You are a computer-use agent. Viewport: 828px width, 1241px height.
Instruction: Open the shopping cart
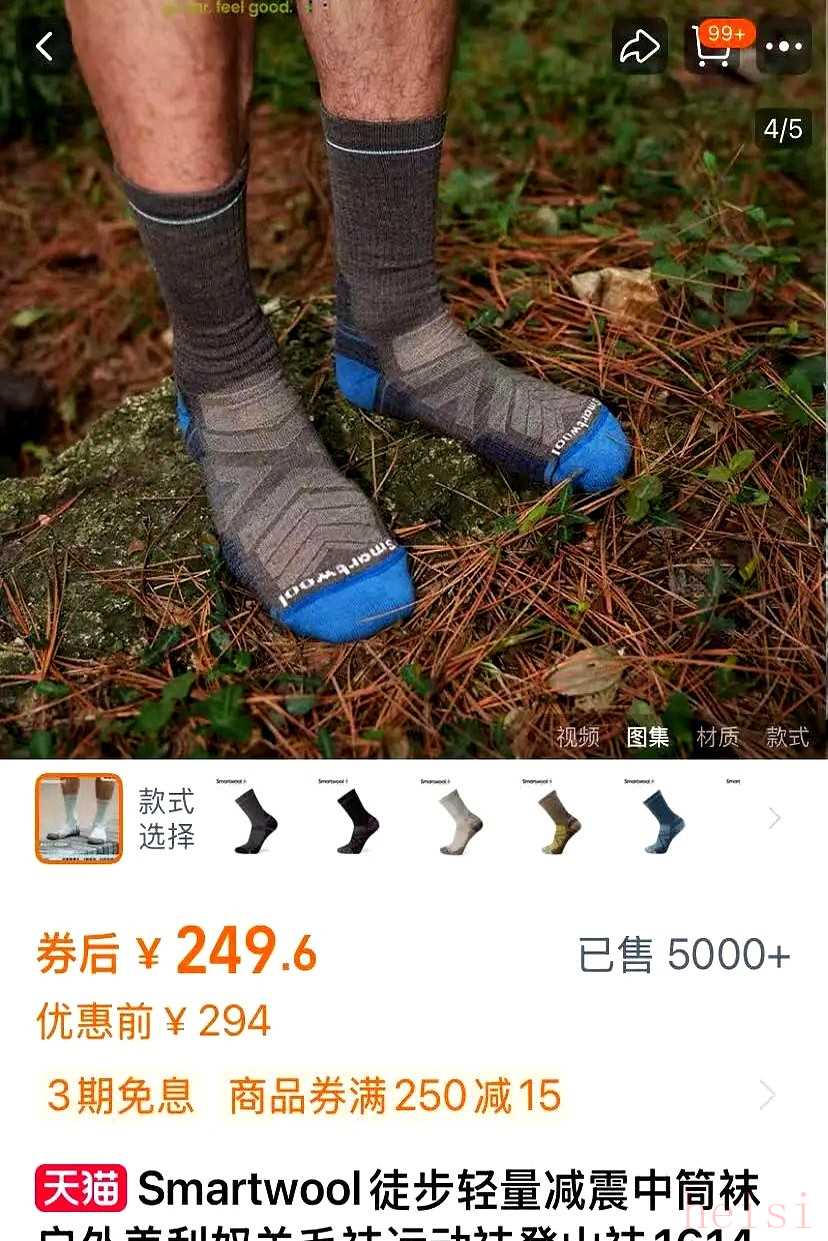[x=712, y=47]
